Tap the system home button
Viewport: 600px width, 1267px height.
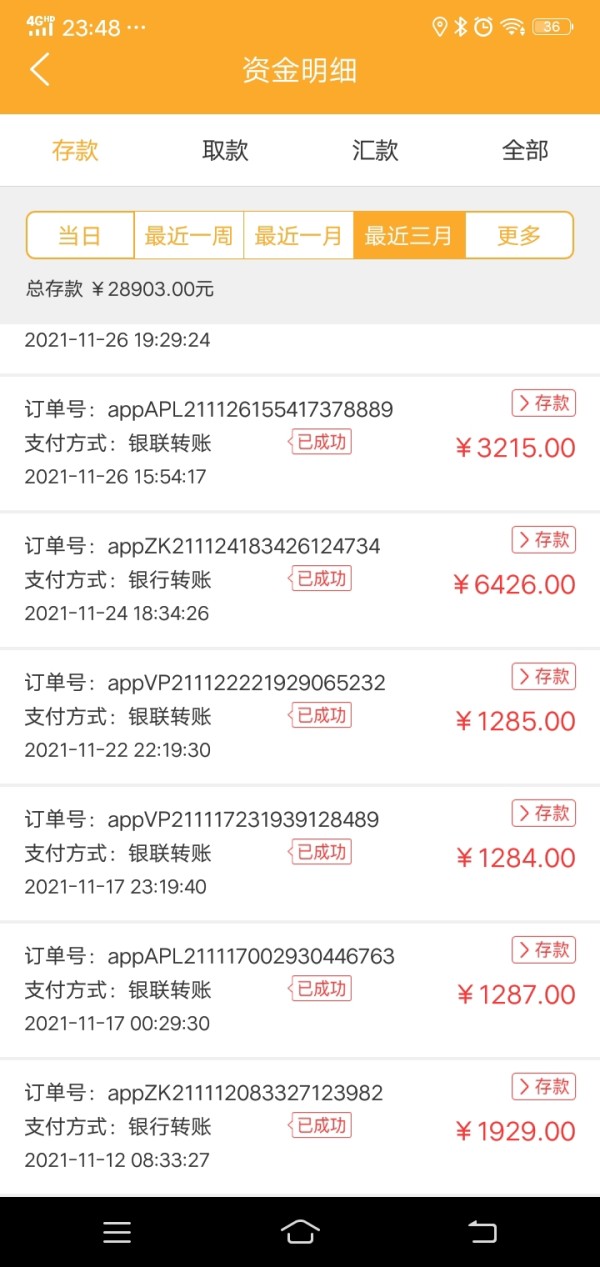[300, 1232]
